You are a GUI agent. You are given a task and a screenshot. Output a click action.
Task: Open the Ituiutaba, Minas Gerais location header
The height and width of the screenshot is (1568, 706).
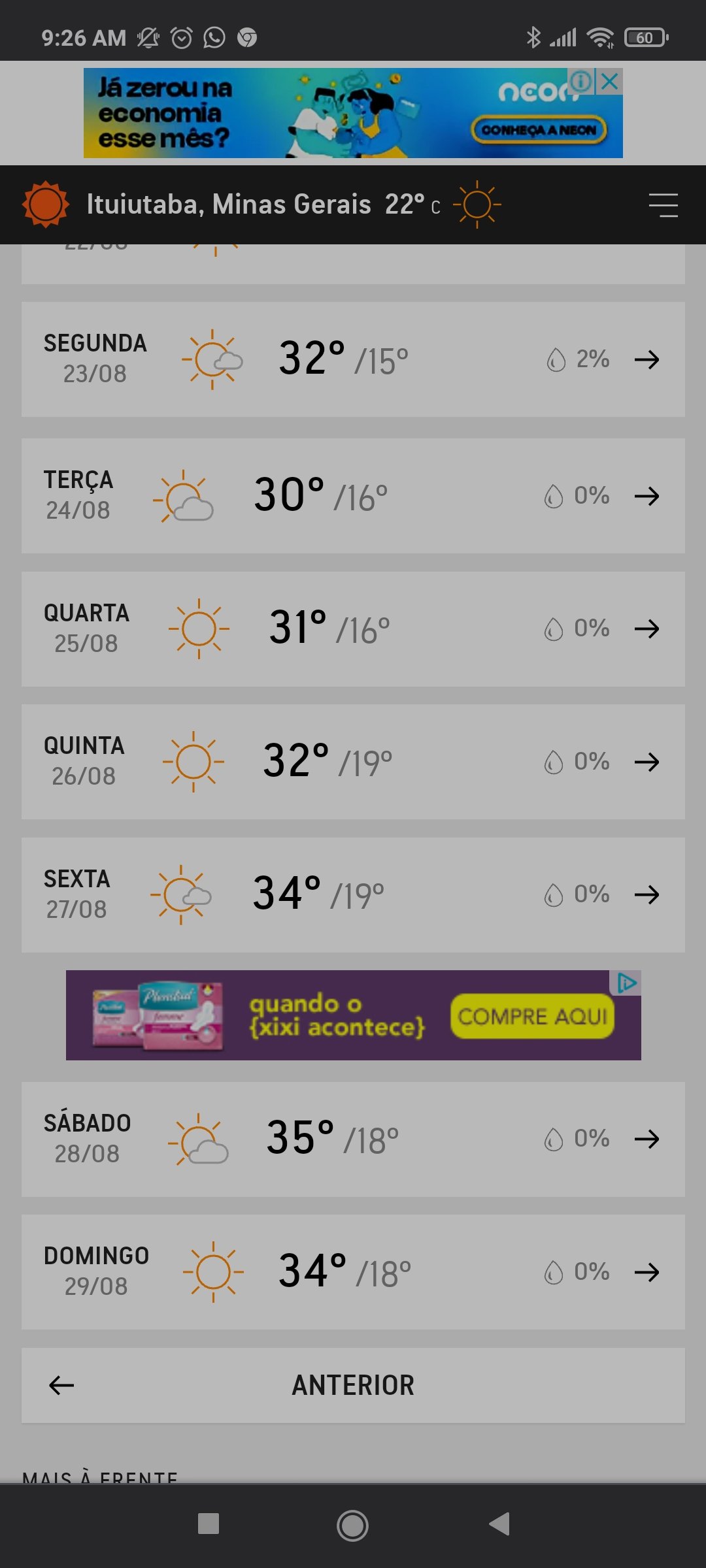(263, 204)
